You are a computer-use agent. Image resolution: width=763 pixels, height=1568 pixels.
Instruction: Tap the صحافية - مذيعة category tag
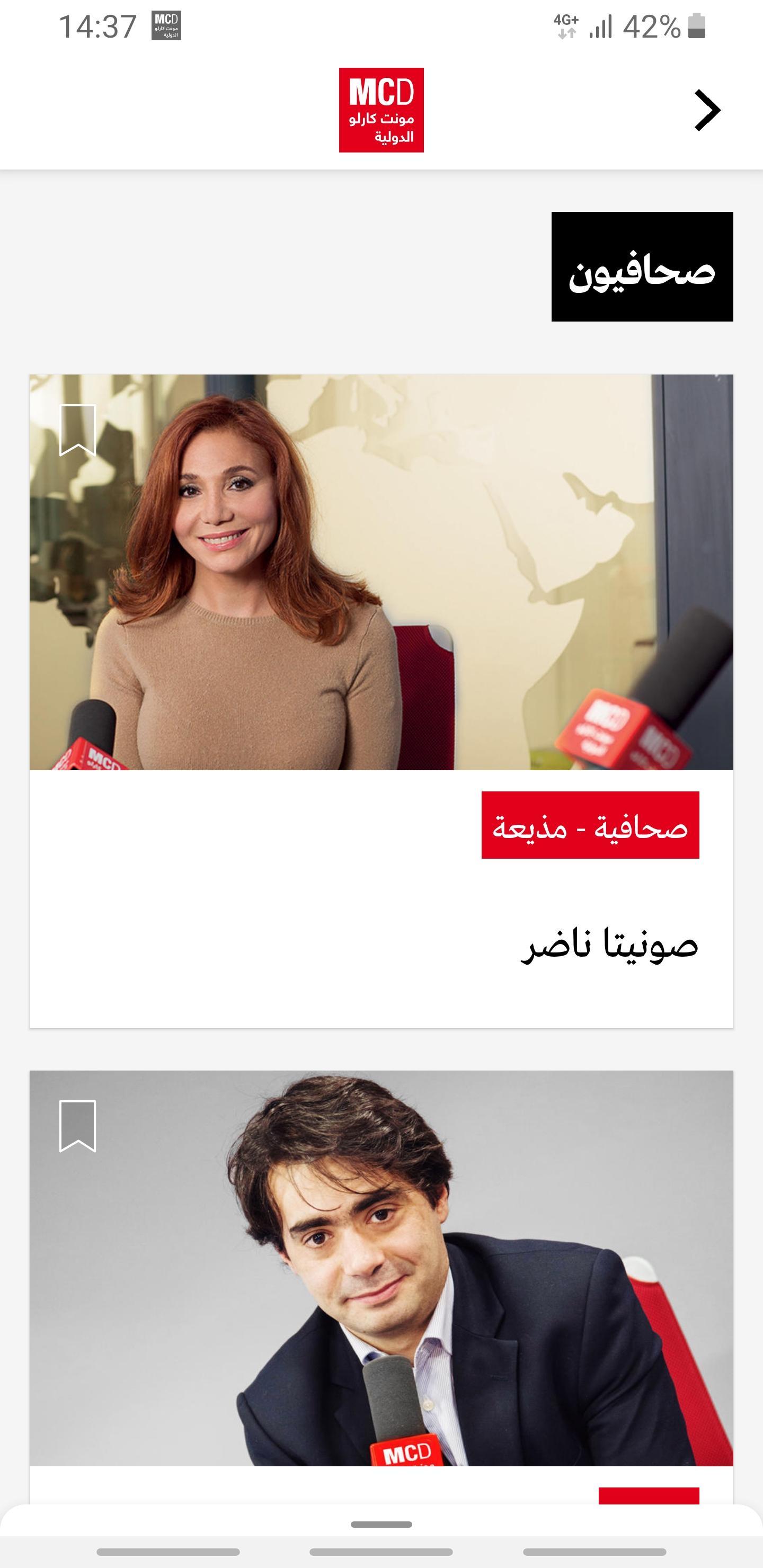[589, 825]
